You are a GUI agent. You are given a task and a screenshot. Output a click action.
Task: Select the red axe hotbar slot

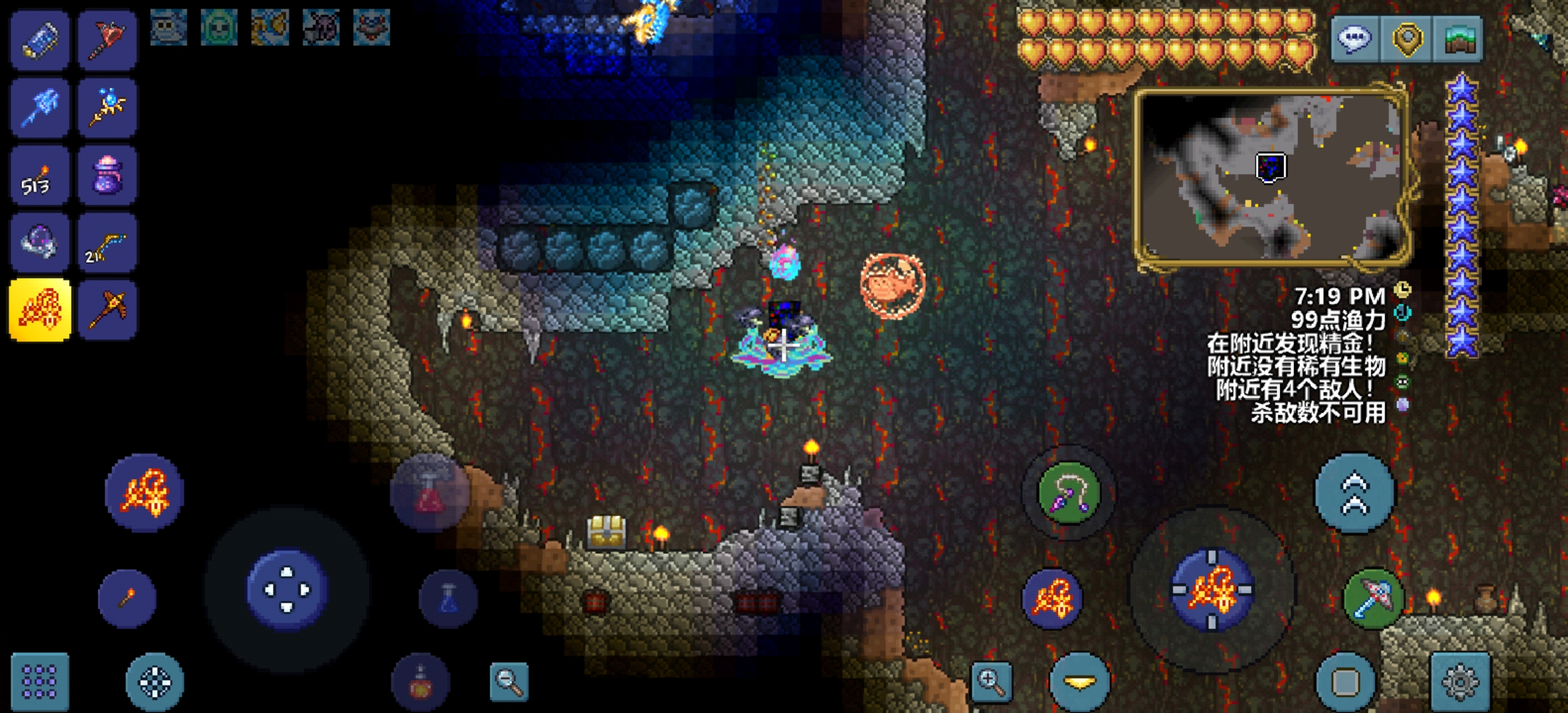(x=108, y=40)
